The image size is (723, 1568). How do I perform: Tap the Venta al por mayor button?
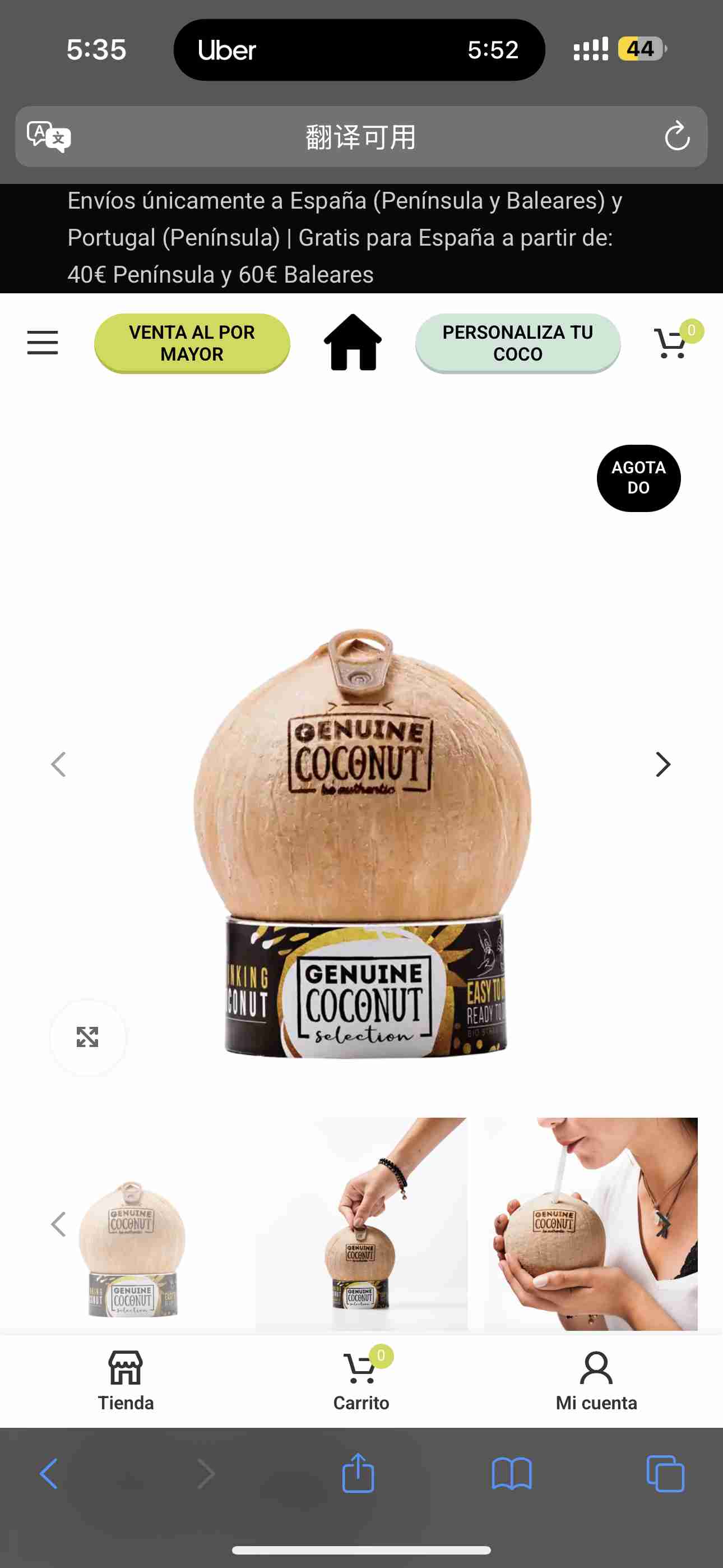[192, 343]
